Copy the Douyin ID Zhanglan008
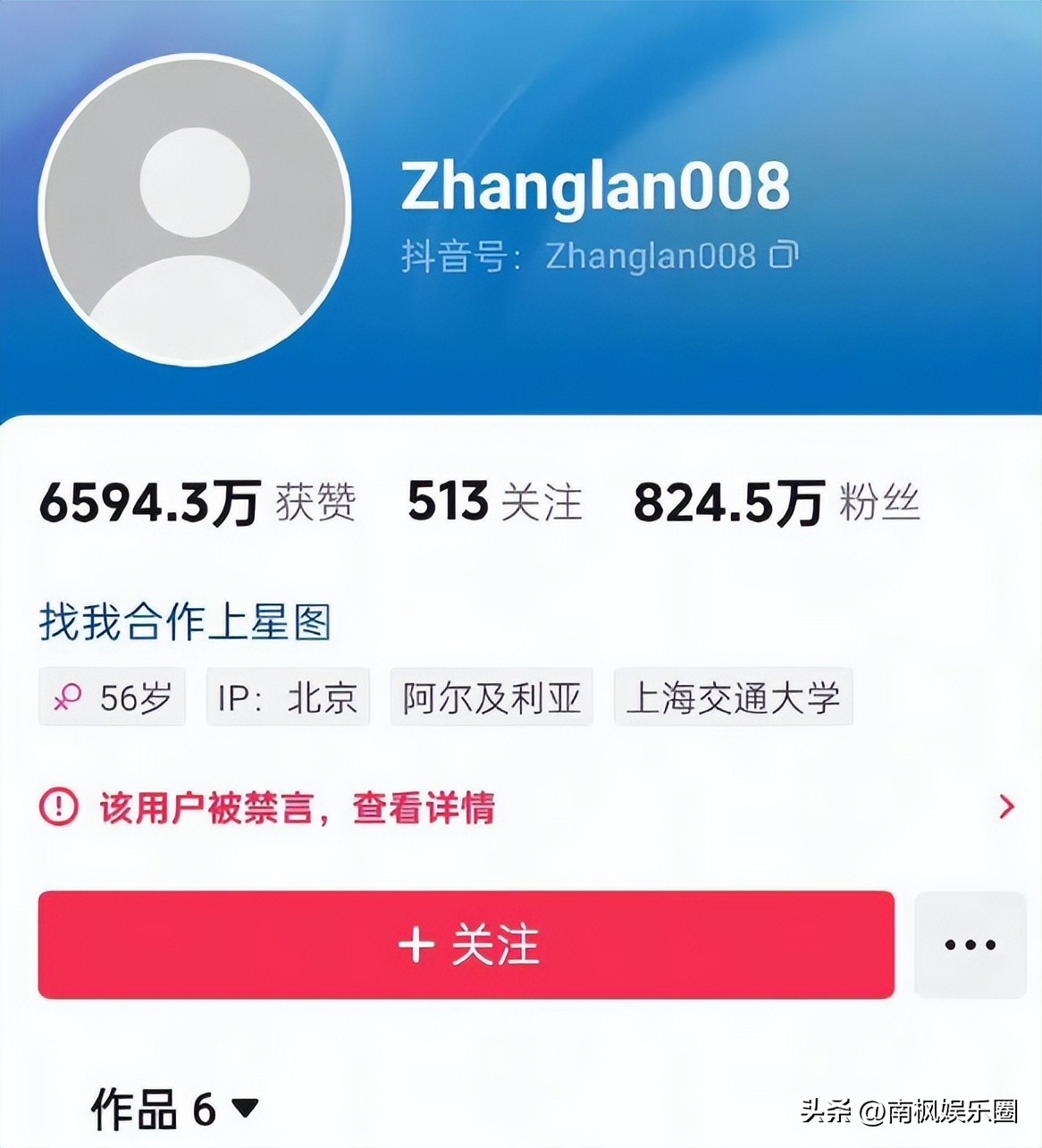This screenshot has height=1148, width=1042. point(784,256)
